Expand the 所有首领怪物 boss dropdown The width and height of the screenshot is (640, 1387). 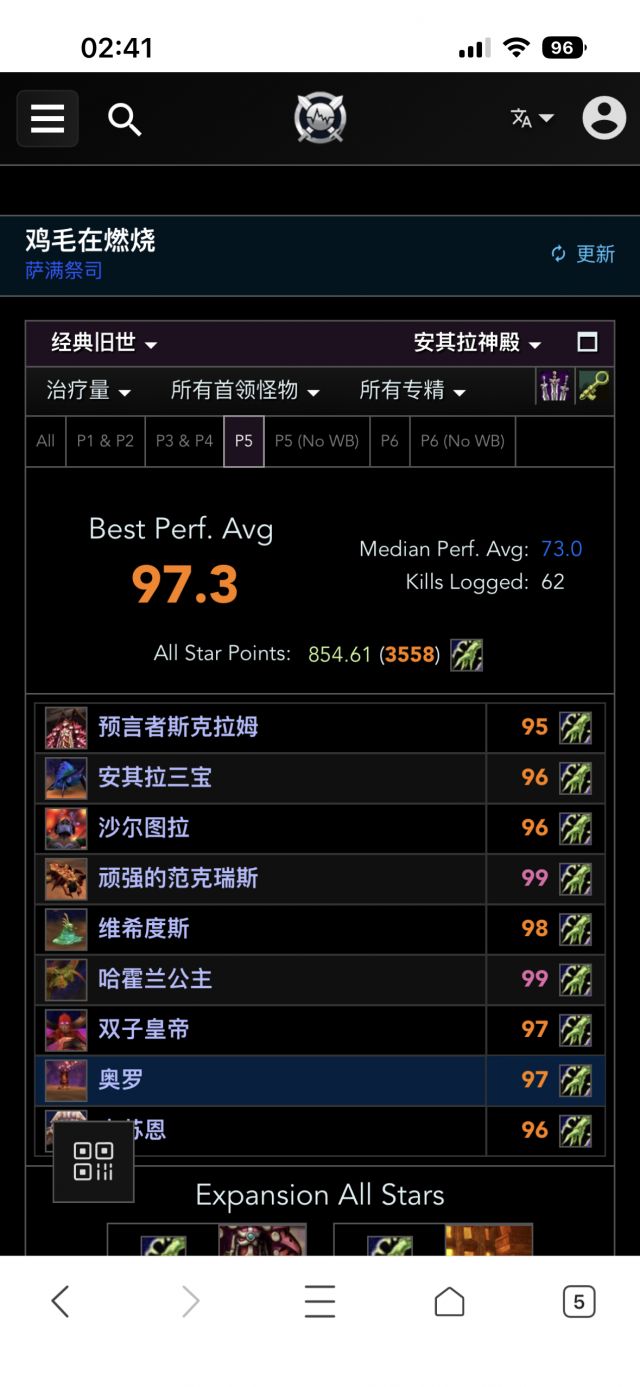245,391
